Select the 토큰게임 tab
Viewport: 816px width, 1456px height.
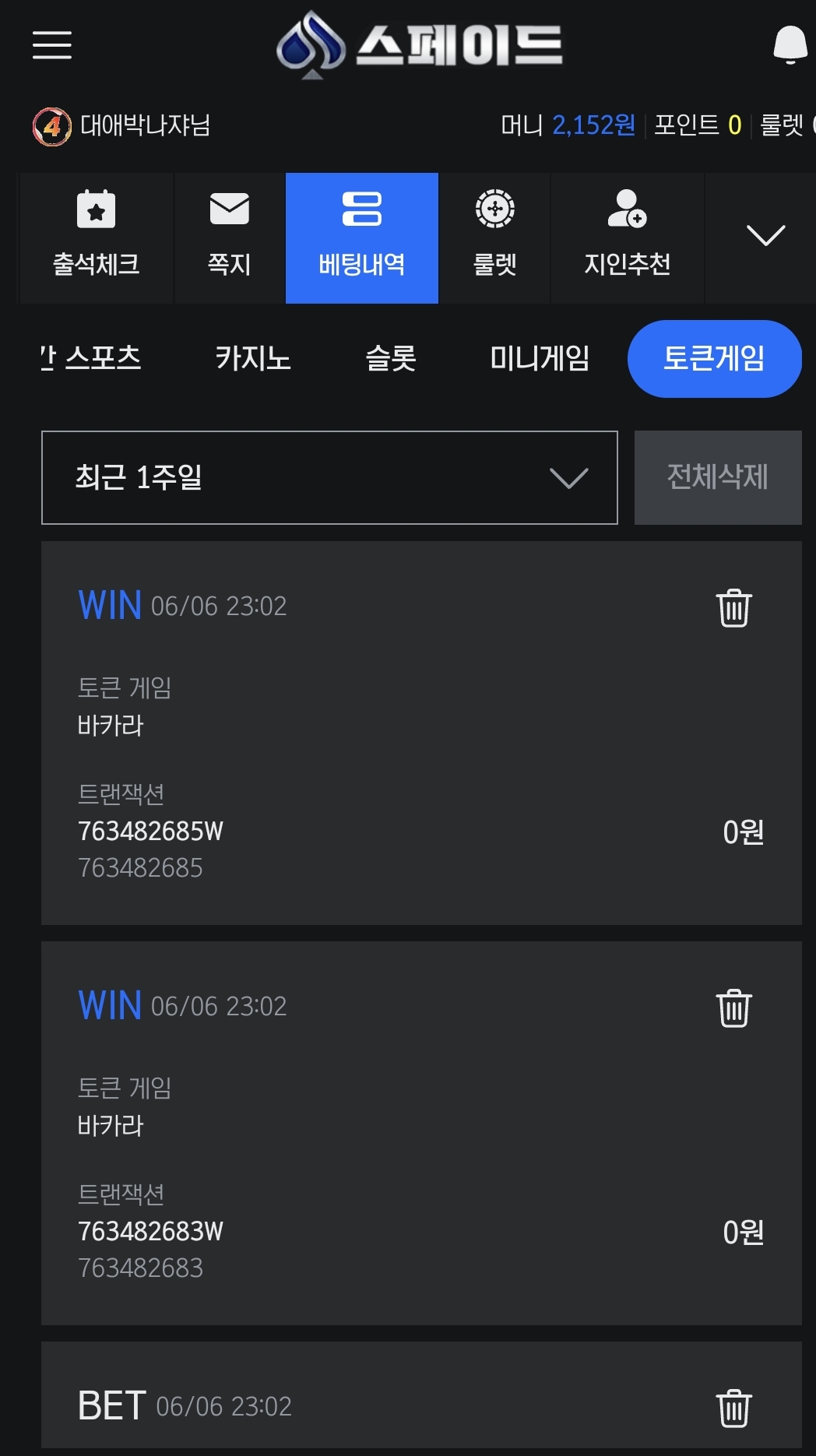714,359
